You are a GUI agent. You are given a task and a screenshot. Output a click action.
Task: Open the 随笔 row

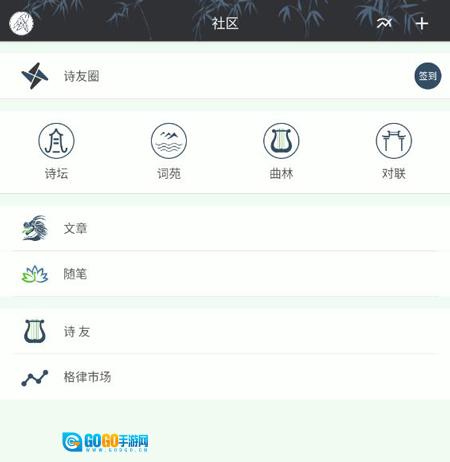click(x=225, y=274)
